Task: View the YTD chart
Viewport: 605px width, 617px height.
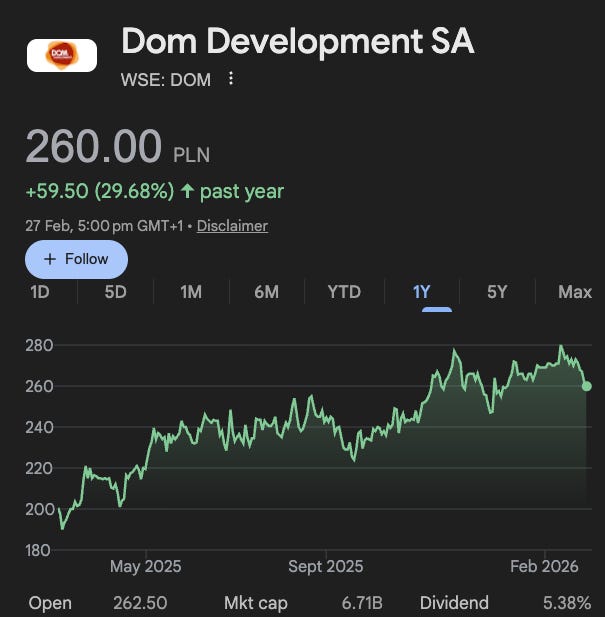Action: pos(344,292)
